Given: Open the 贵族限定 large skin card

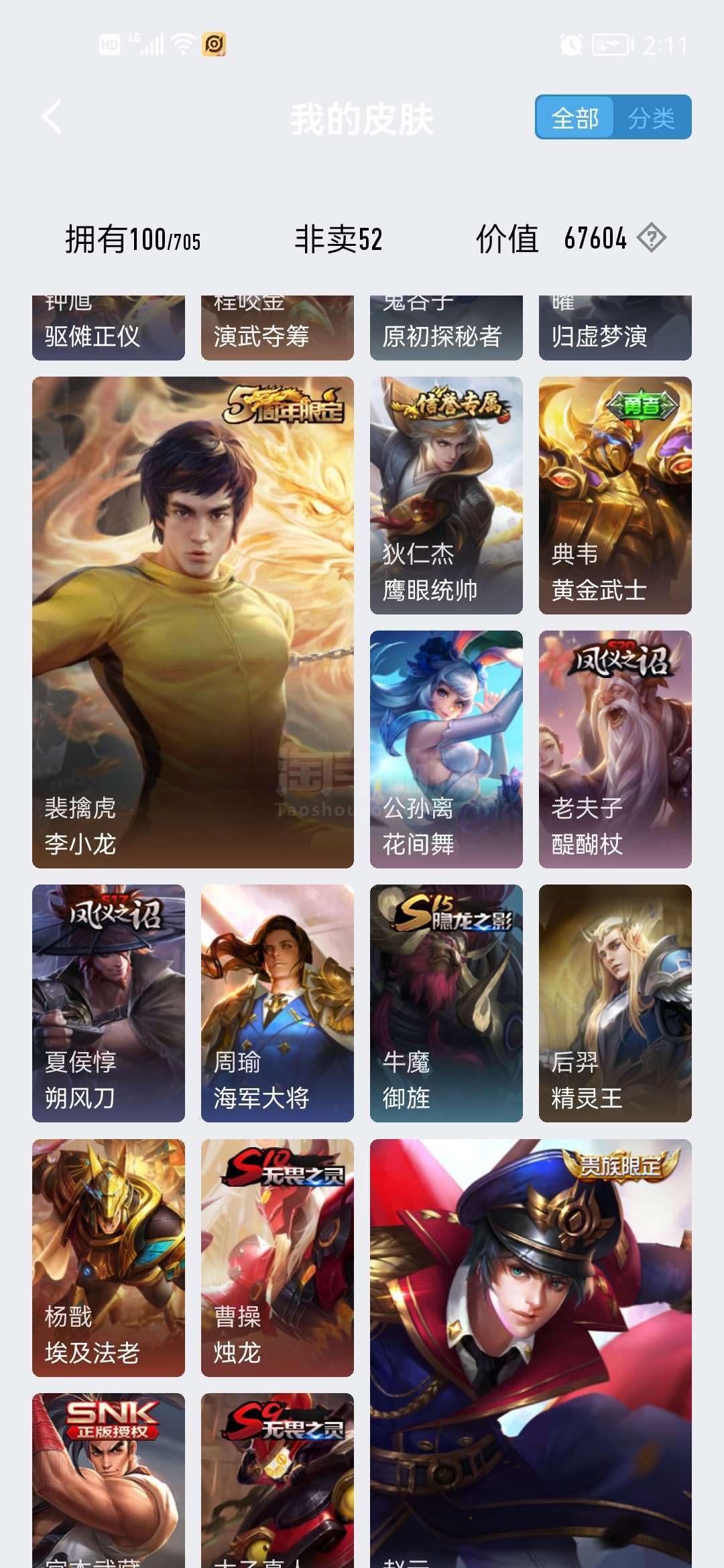Looking at the screenshot, I should [530, 1354].
